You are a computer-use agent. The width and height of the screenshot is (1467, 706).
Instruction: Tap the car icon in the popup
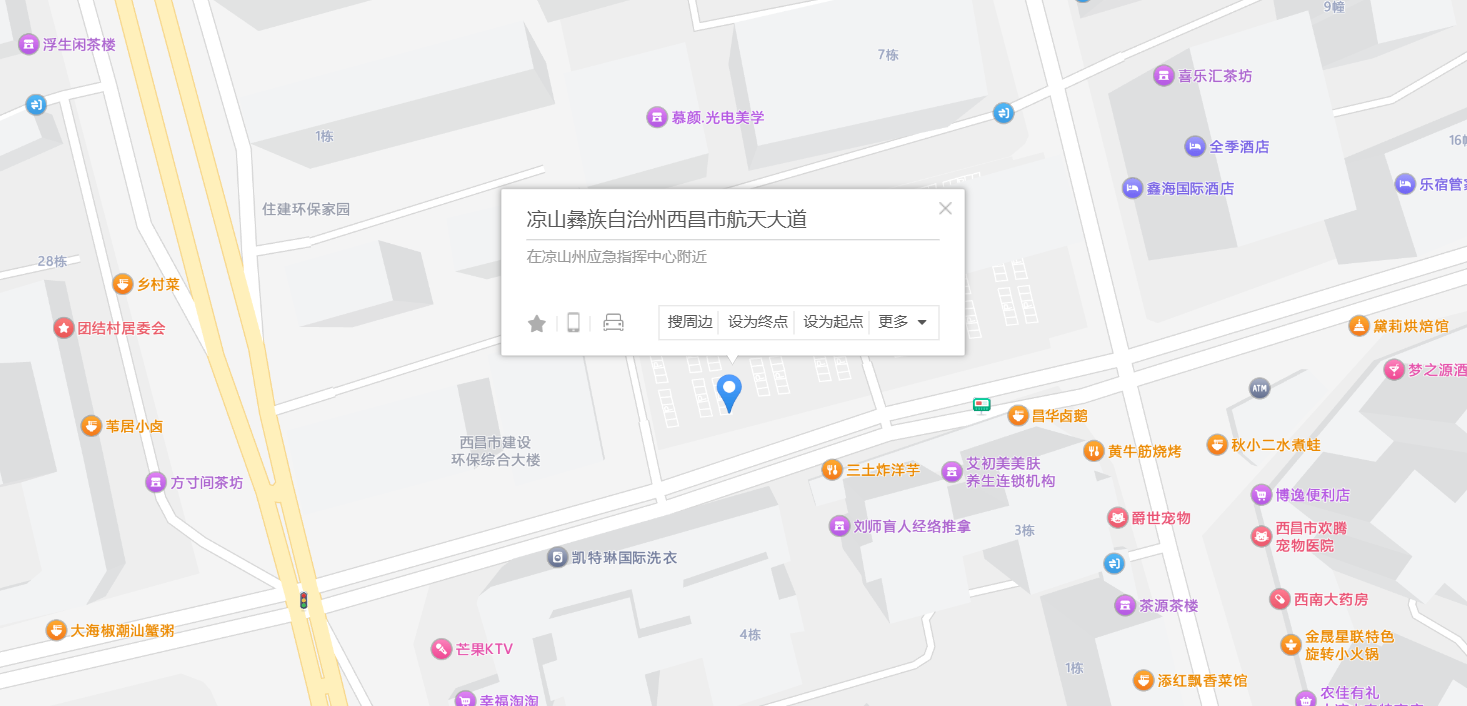(x=613, y=322)
